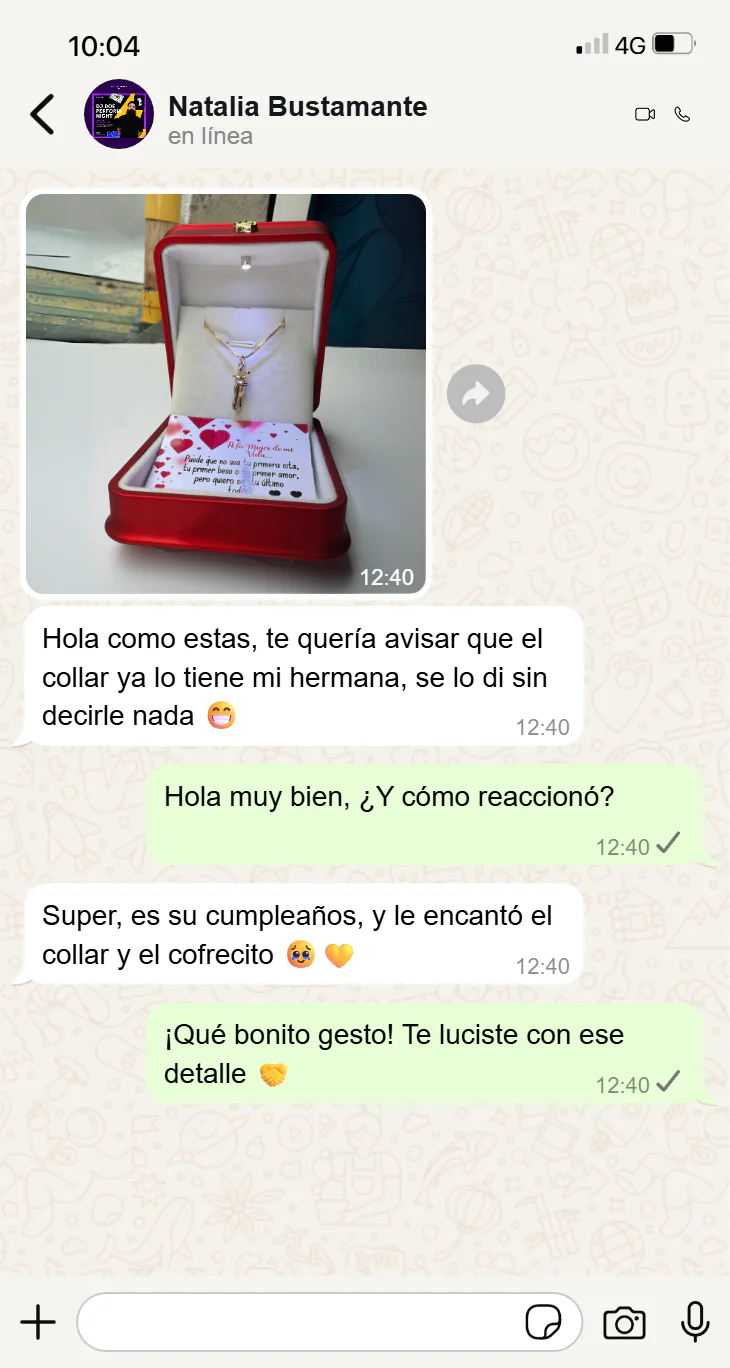
Task: Open the necklace box photo
Action: [226, 394]
